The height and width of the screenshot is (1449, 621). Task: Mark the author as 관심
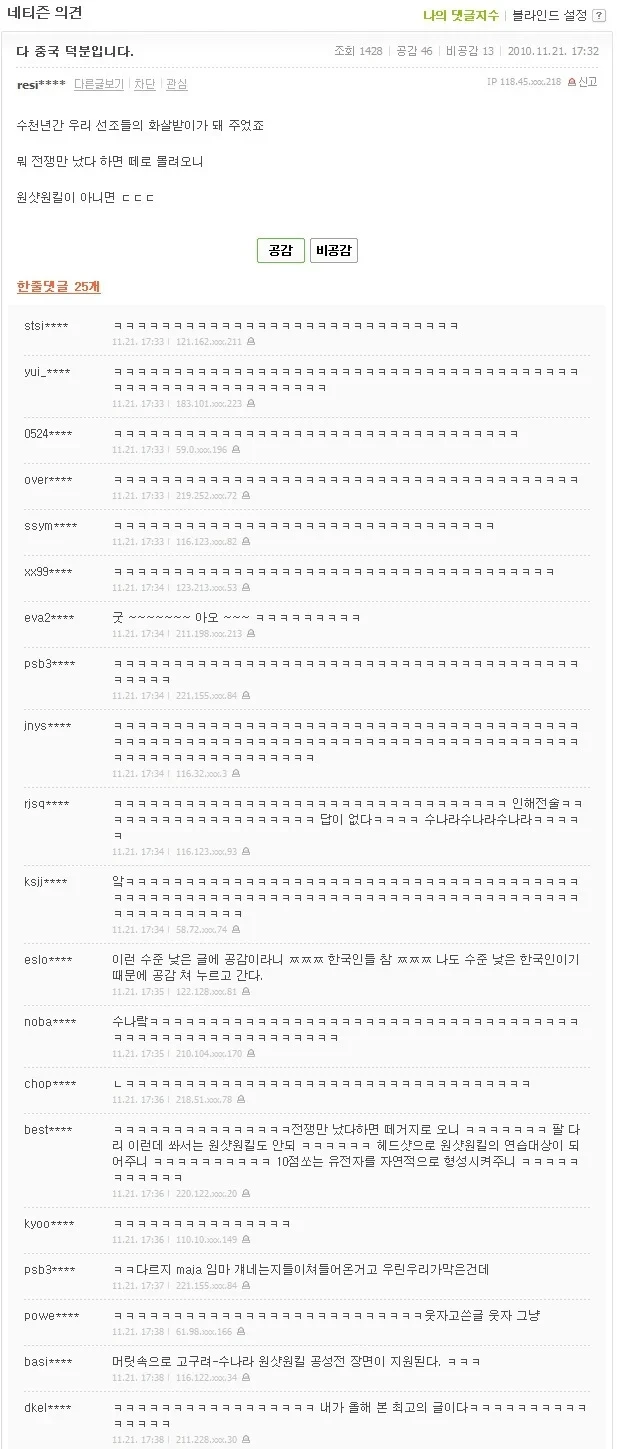click(176, 84)
